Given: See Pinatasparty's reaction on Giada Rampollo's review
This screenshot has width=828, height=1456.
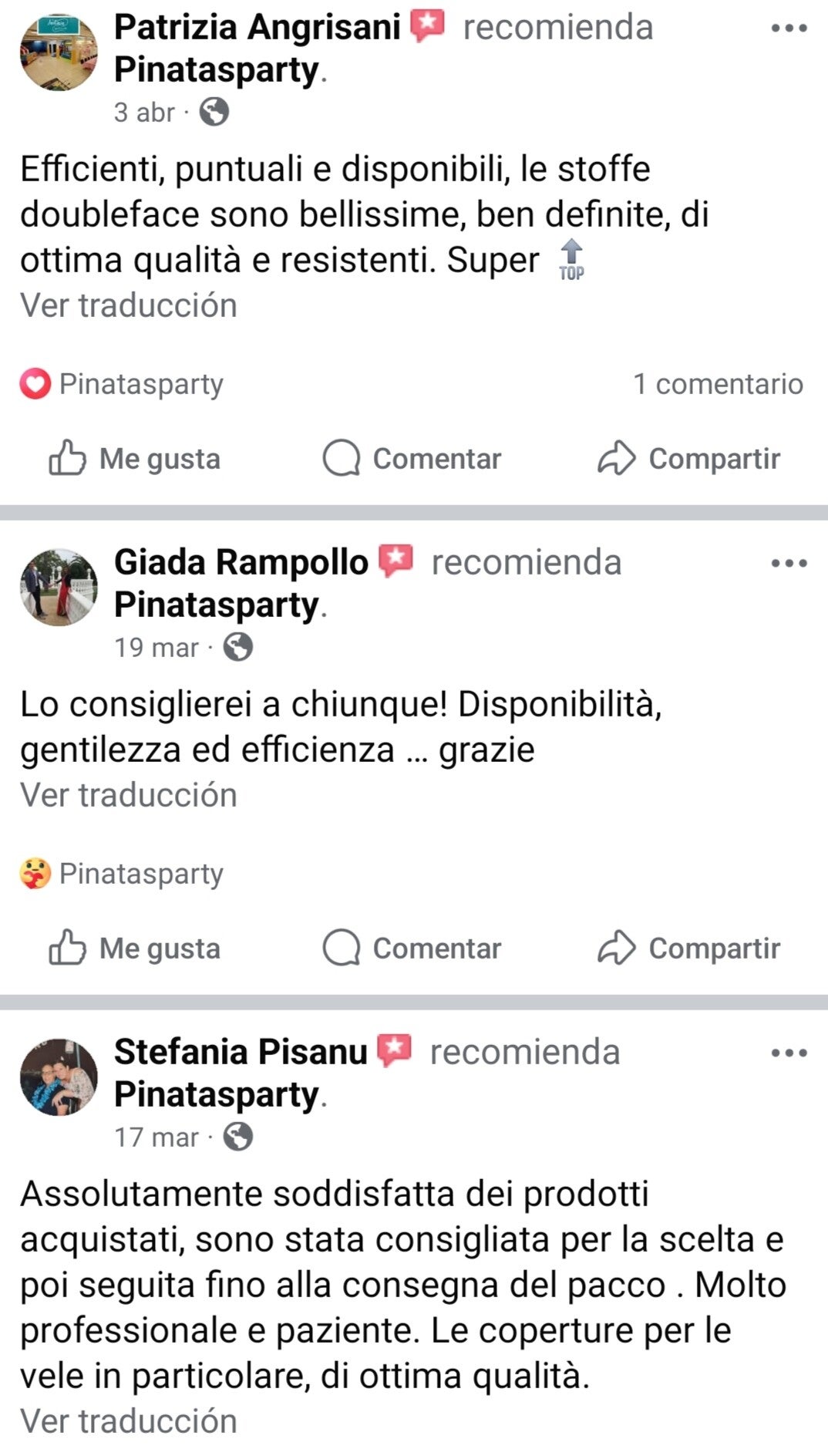Looking at the screenshot, I should click(x=122, y=874).
